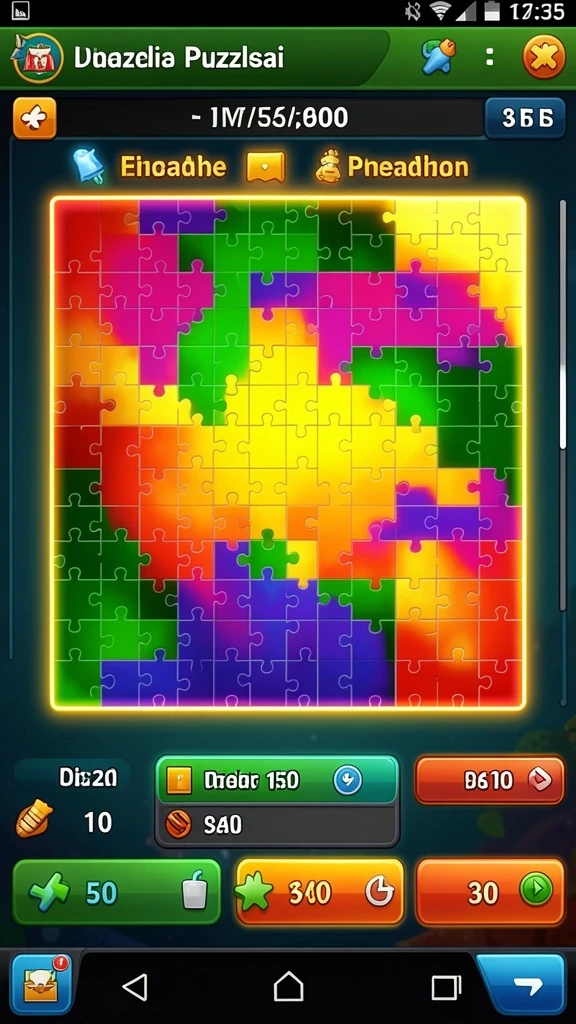Image resolution: width=576 pixels, height=1024 pixels.
Task: Tap the red 9610 button
Action: coord(490,780)
